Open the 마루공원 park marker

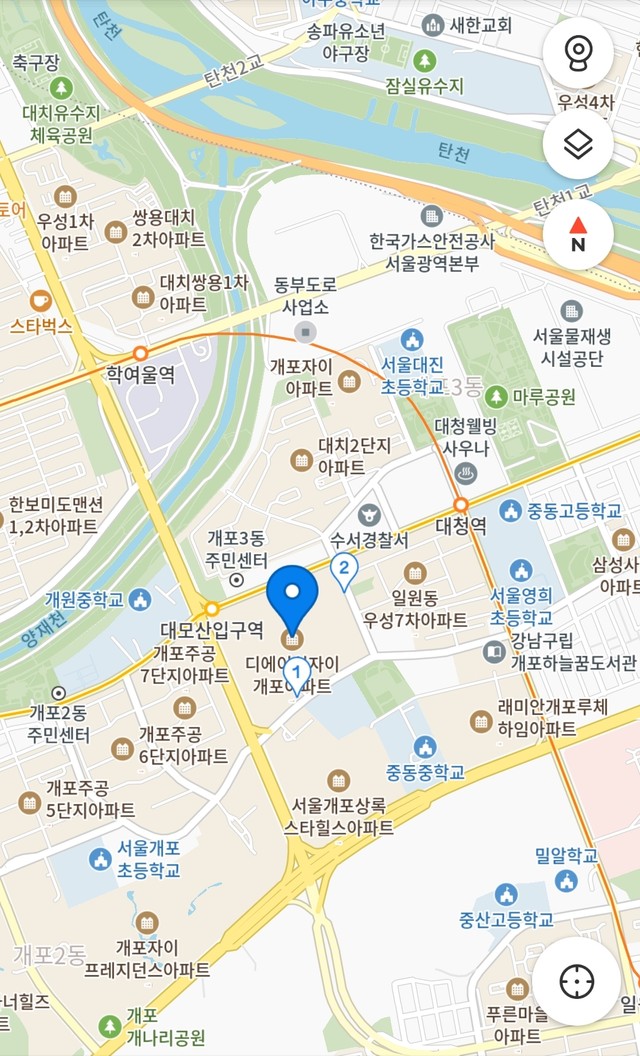click(497, 396)
